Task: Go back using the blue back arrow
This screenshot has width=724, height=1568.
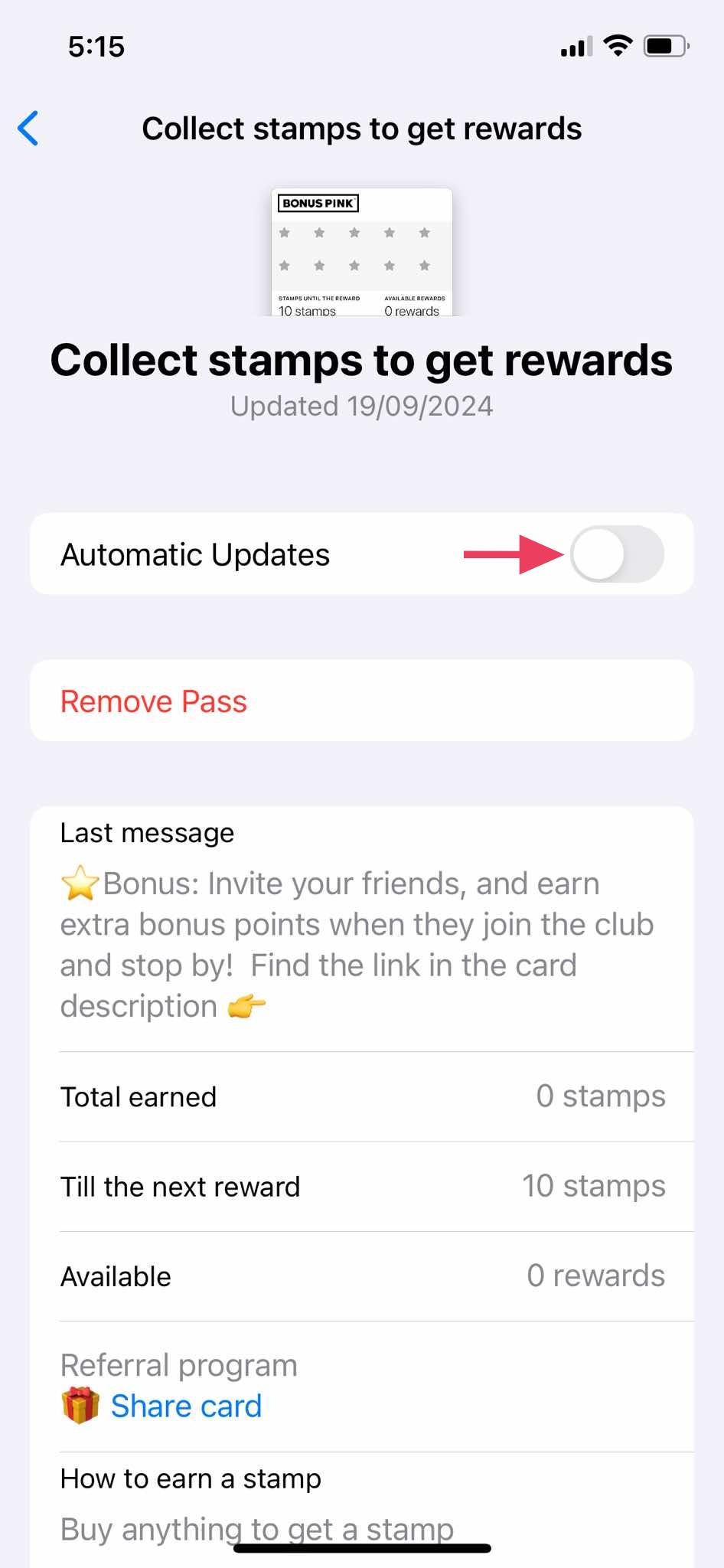Action: coord(28,128)
